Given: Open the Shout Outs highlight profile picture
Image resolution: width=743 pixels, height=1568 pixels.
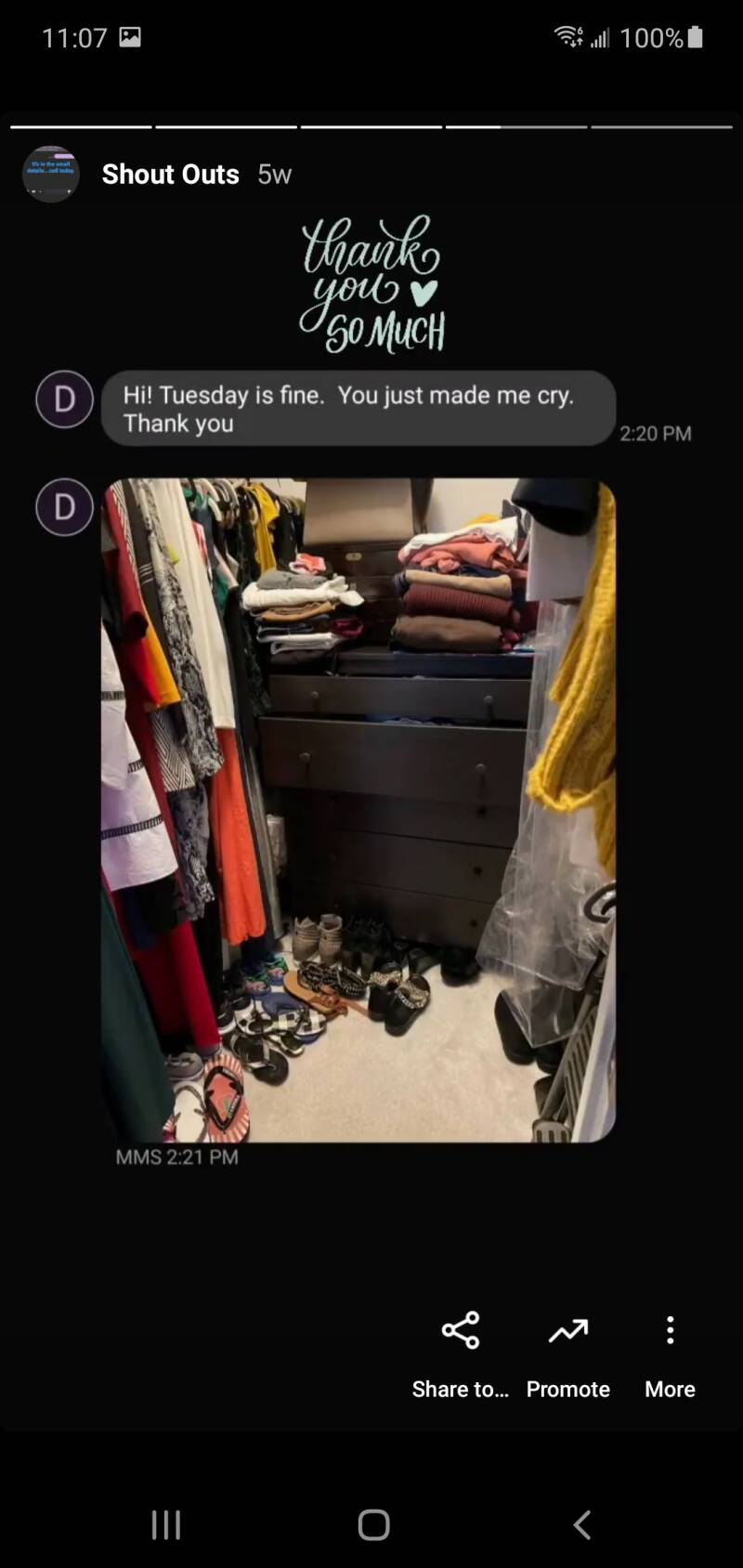Looking at the screenshot, I should 50,174.
